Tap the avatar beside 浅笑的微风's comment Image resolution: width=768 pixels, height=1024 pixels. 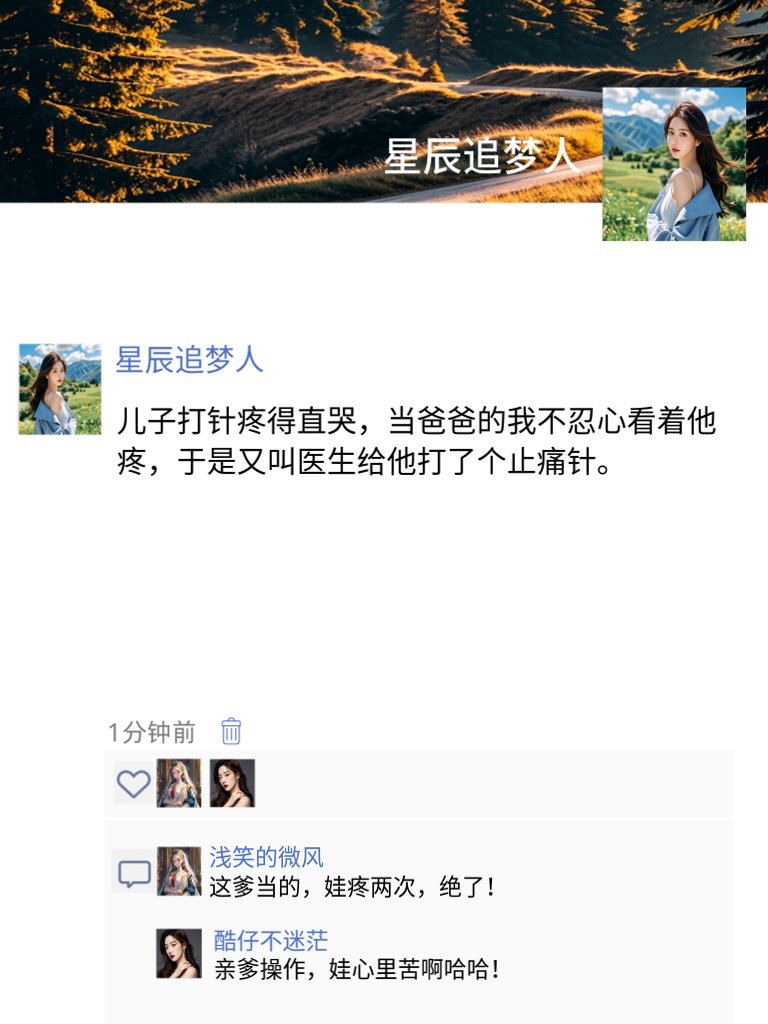(x=179, y=871)
